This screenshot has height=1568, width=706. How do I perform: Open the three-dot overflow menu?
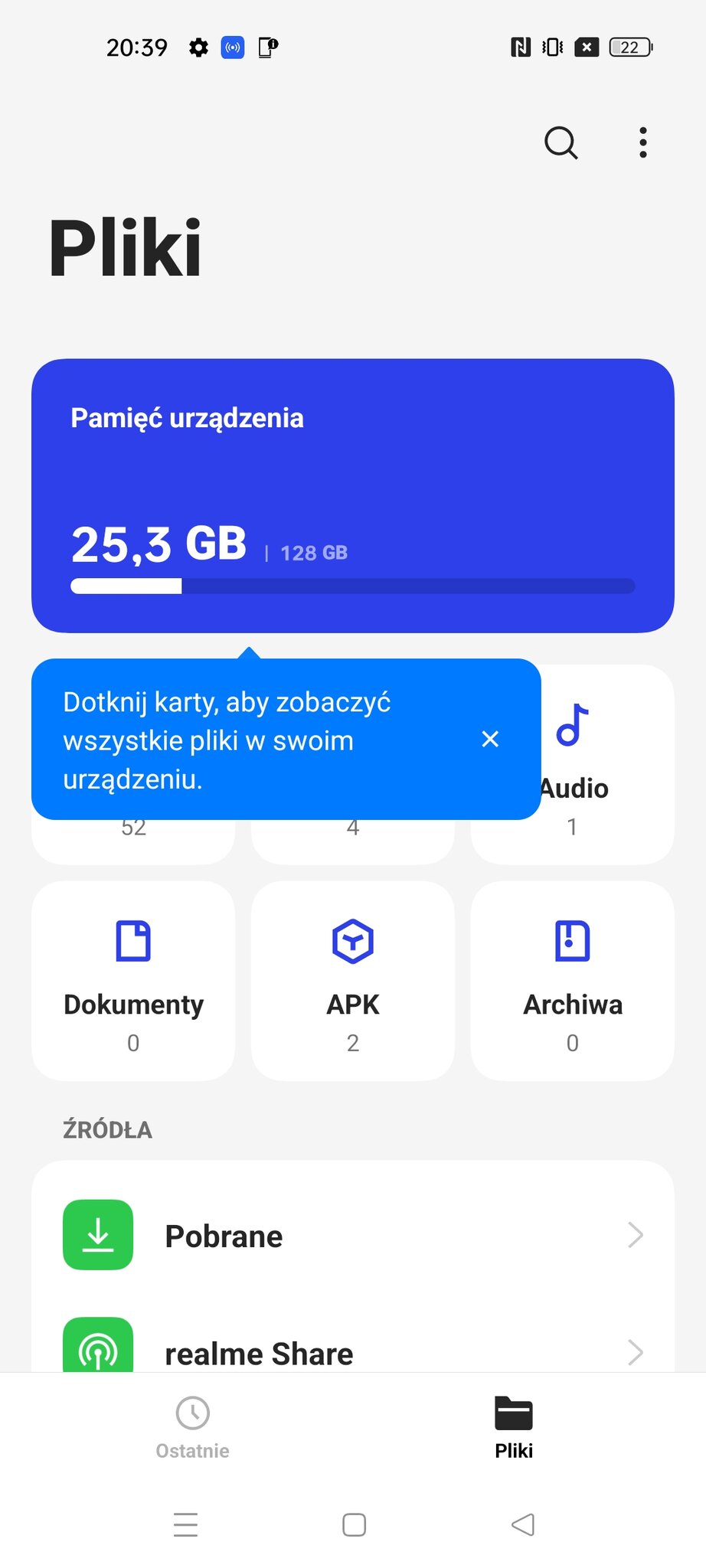pyautogui.click(x=643, y=142)
